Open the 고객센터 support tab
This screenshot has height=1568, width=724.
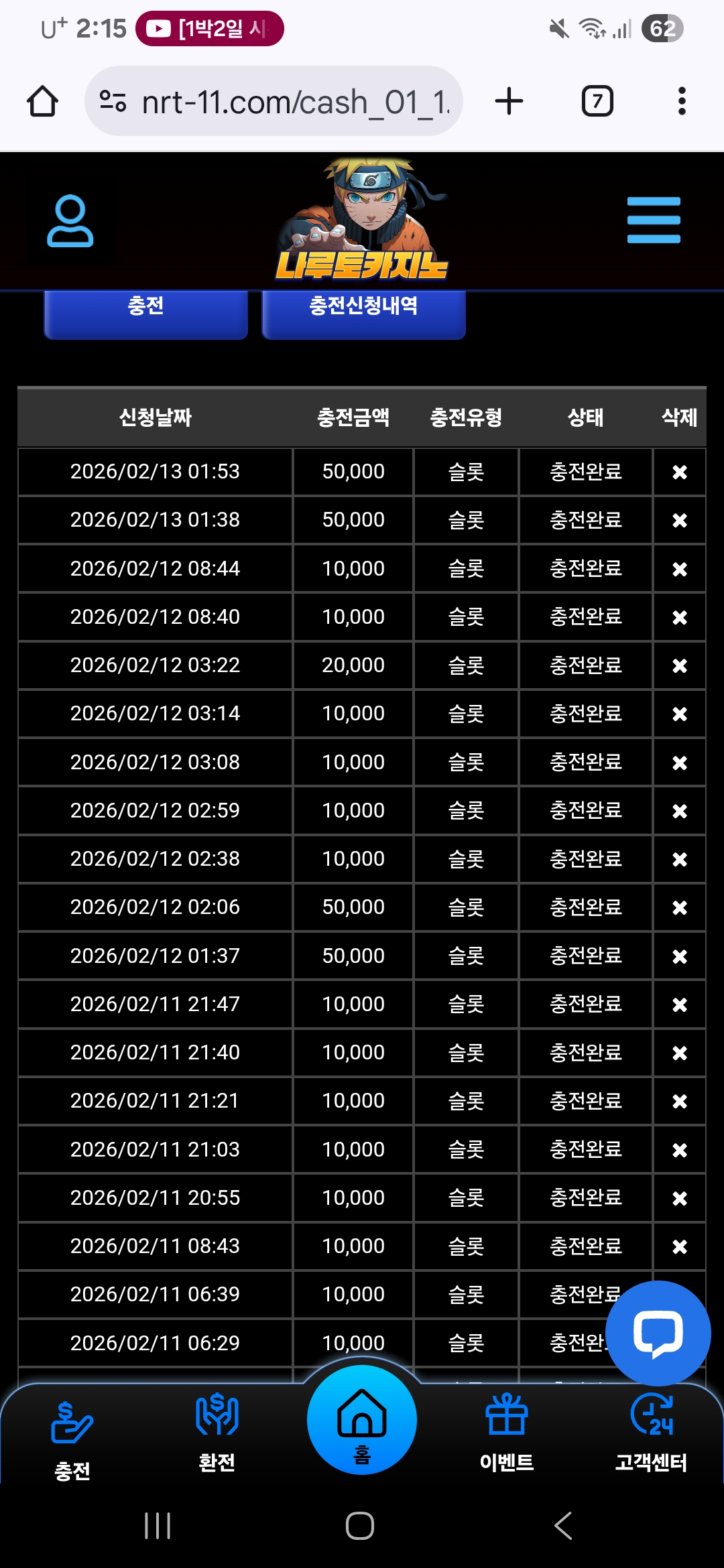click(652, 1431)
